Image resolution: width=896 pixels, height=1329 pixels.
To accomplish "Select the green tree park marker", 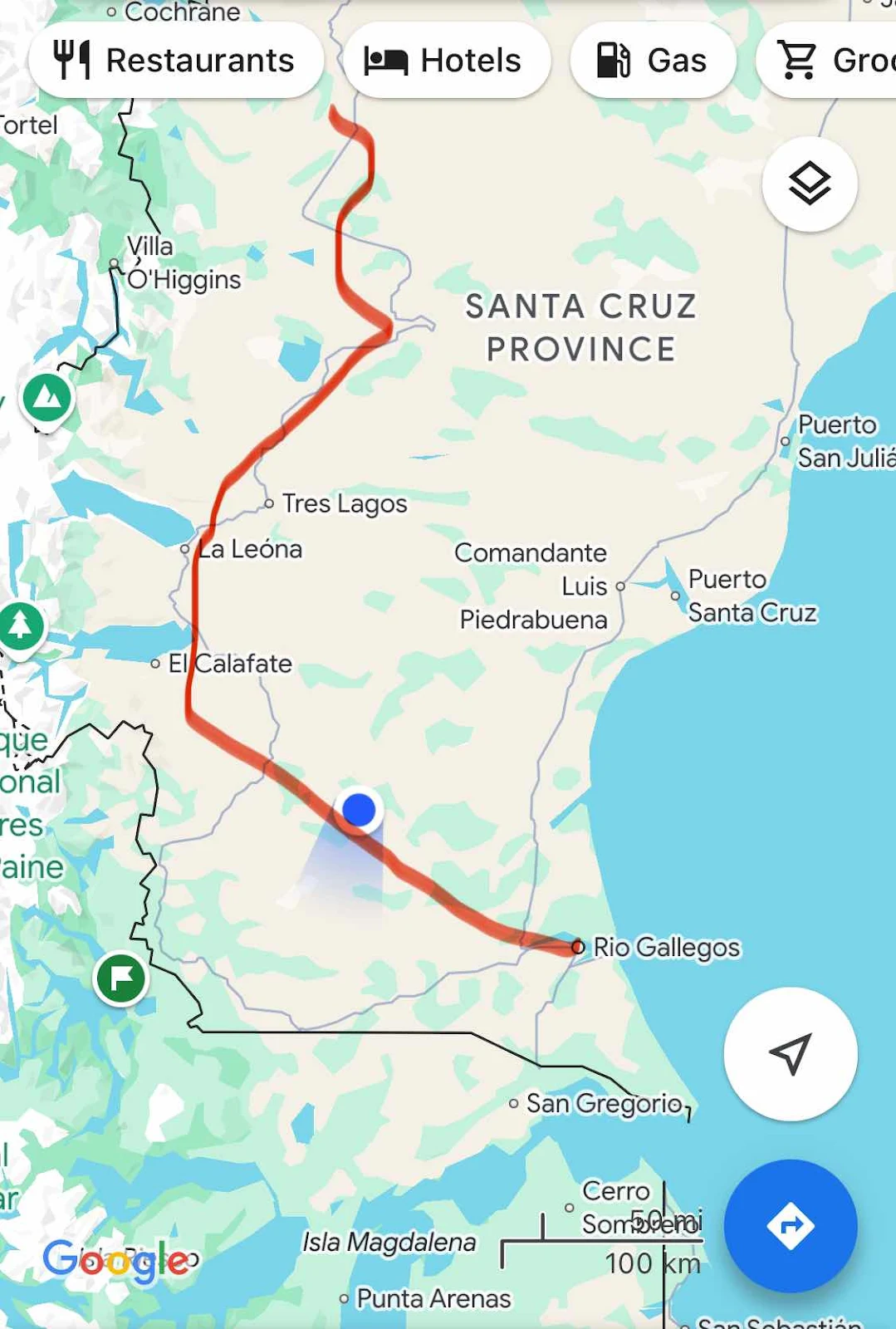I will point(21,625).
